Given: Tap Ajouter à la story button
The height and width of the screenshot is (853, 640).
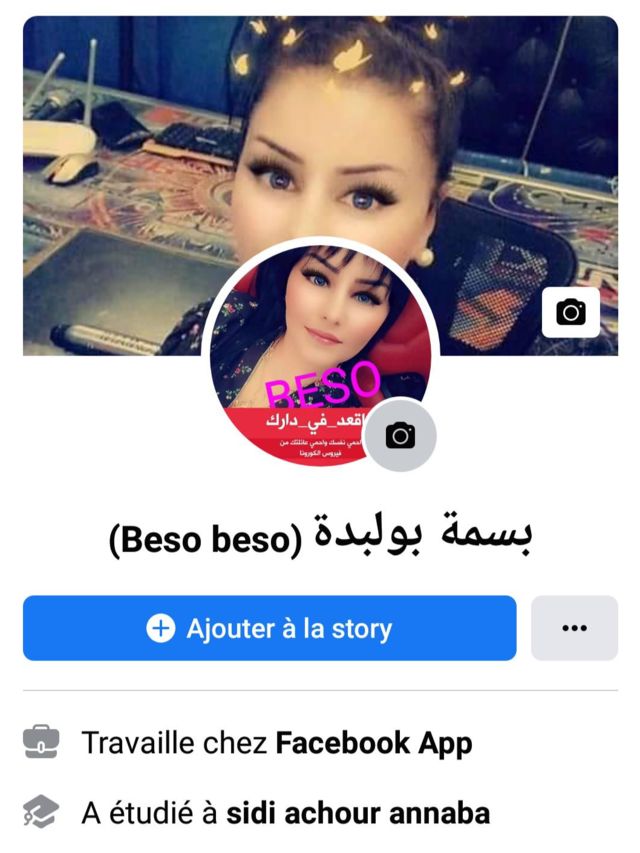Looking at the screenshot, I should click(x=269, y=628).
